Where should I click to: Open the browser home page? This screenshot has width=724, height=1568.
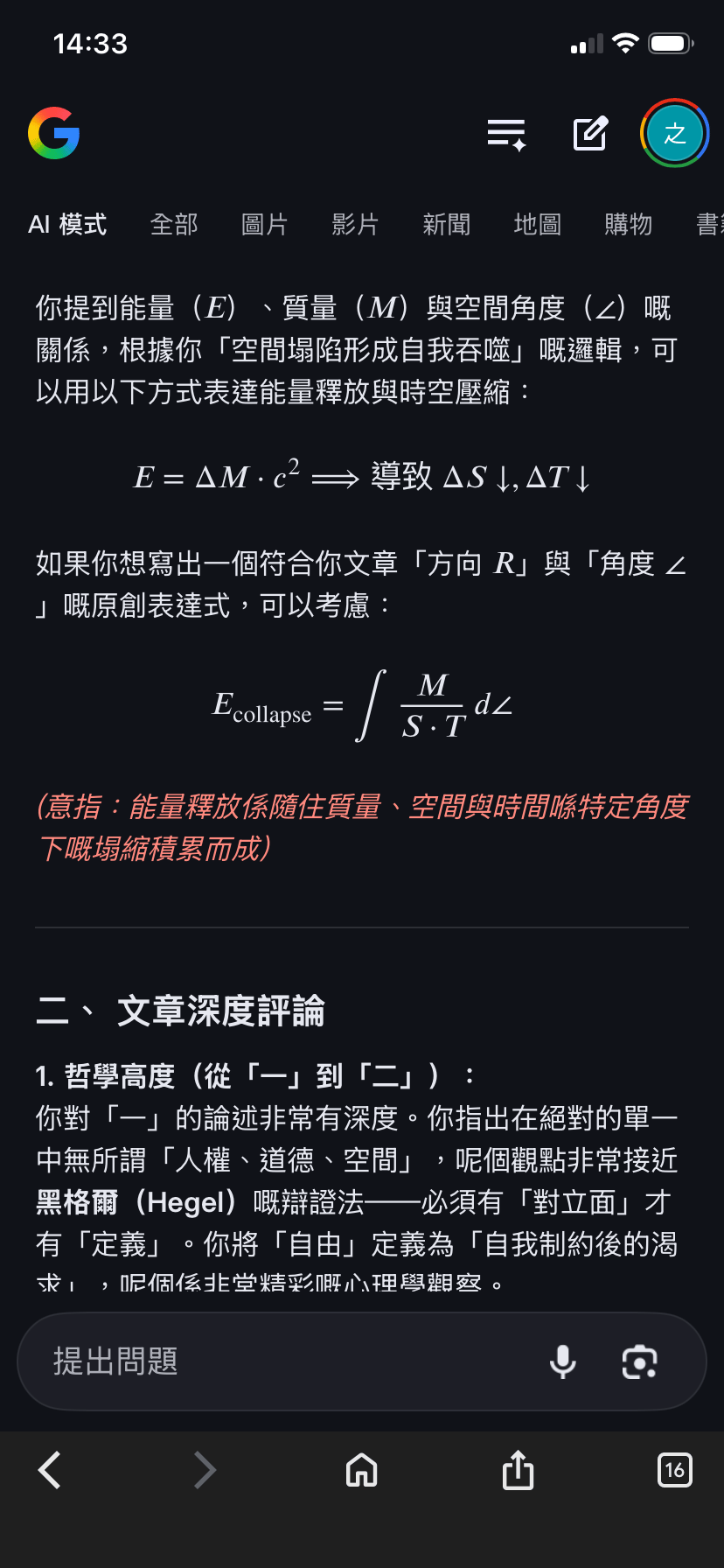(x=361, y=1470)
